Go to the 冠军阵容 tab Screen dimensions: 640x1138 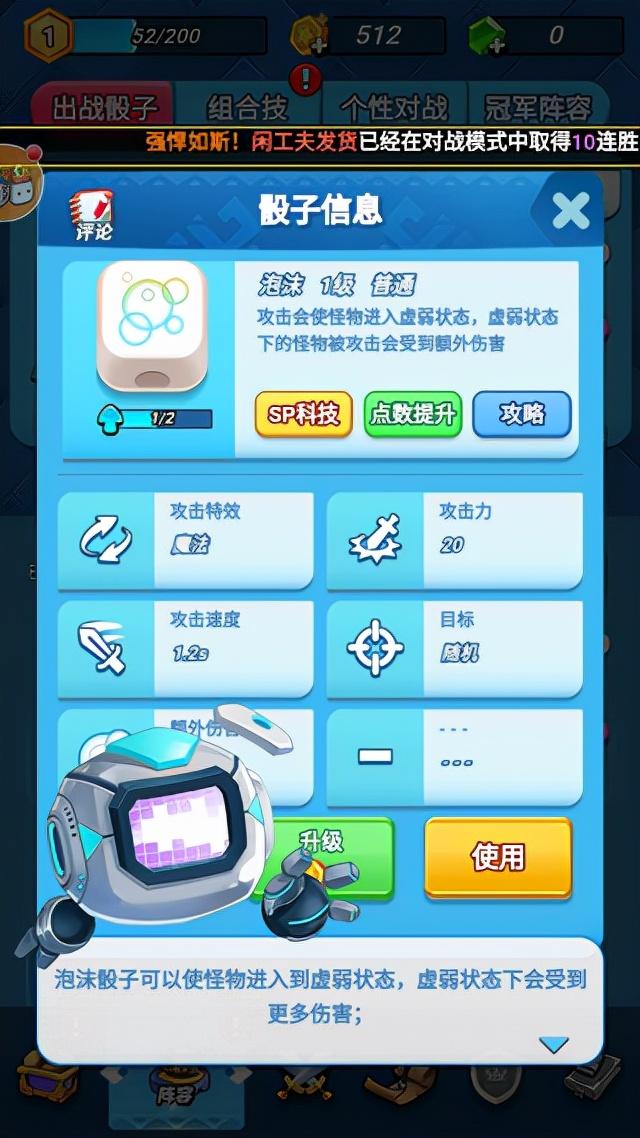[538, 107]
